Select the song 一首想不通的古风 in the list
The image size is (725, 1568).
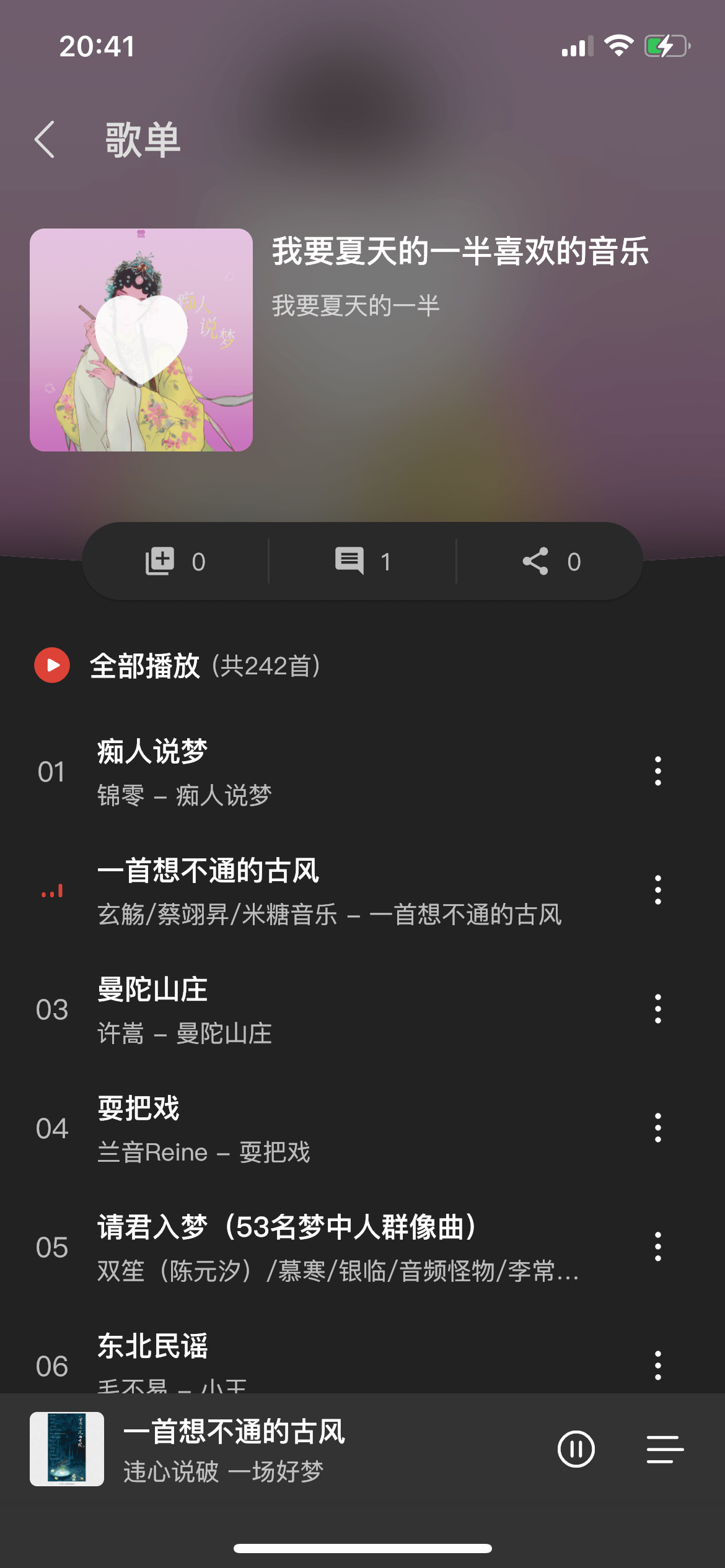[x=310, y=891]
